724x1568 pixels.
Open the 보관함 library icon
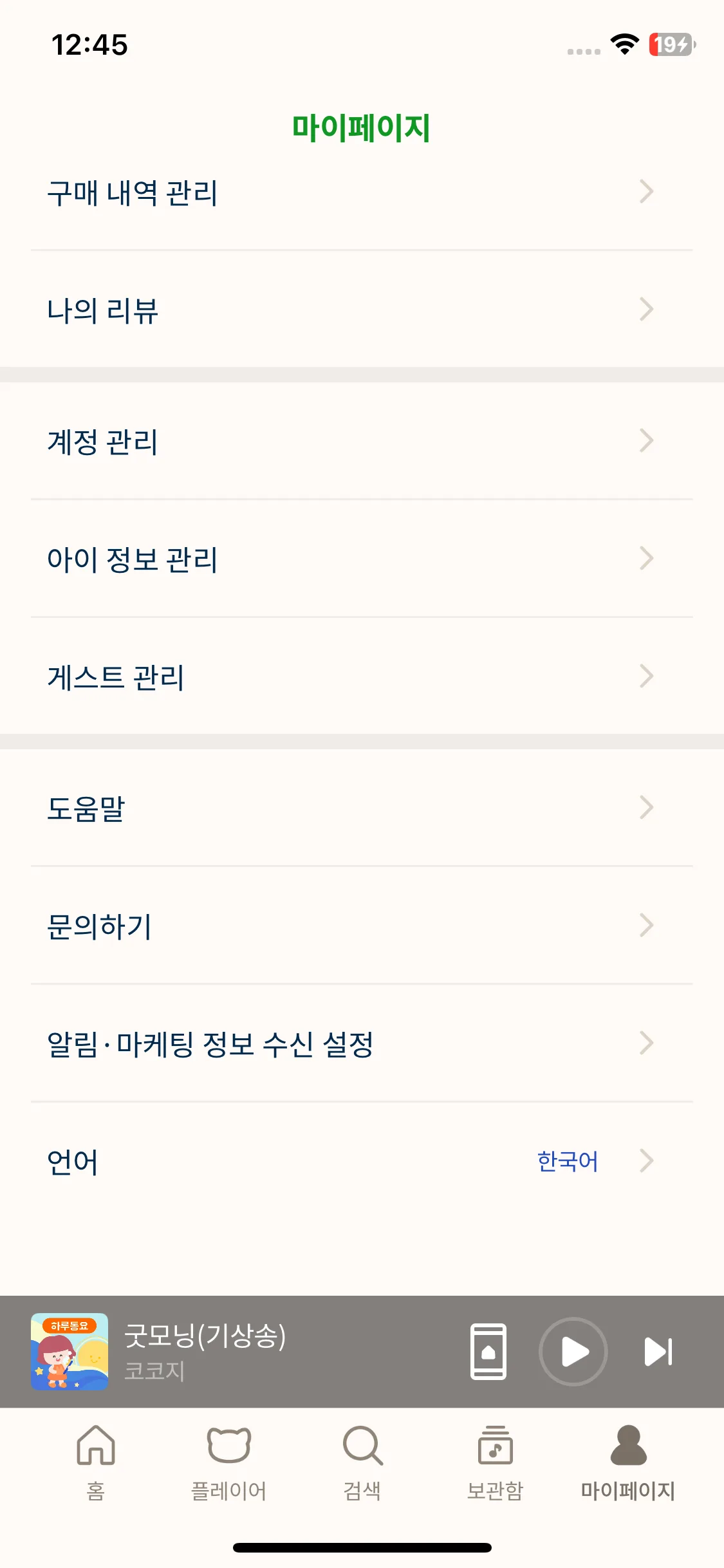tap(494, 1459)
